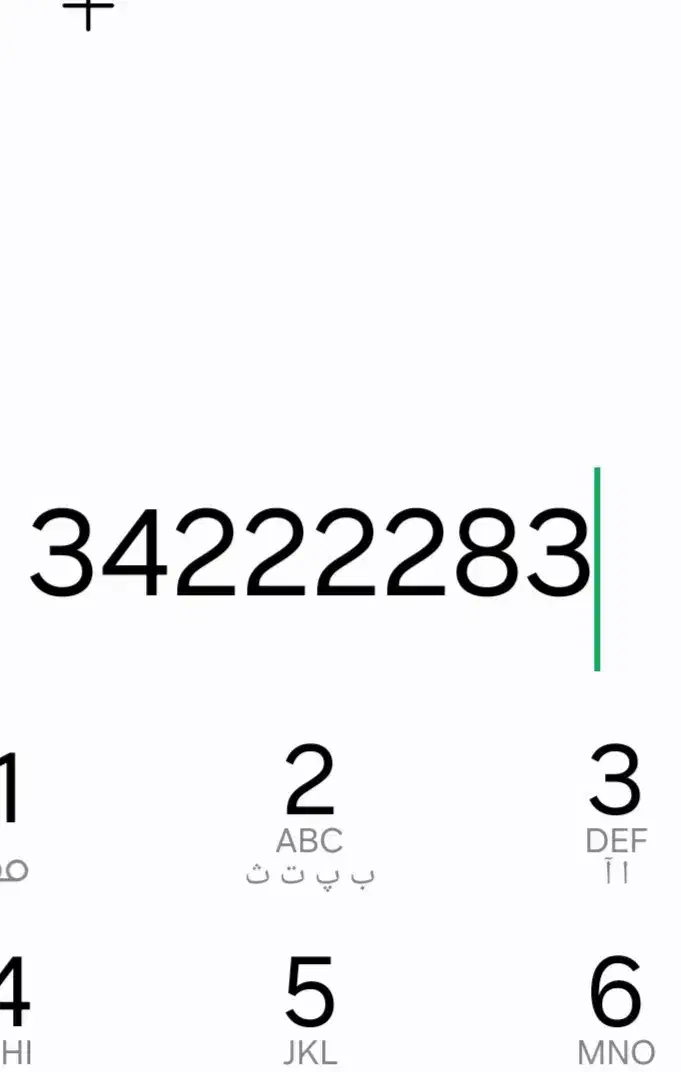The width and height of the screenshot is (681, 1072).
Task: Enter digit 3 DEF key
Action: pyautogui.click(x=615, y=814)
